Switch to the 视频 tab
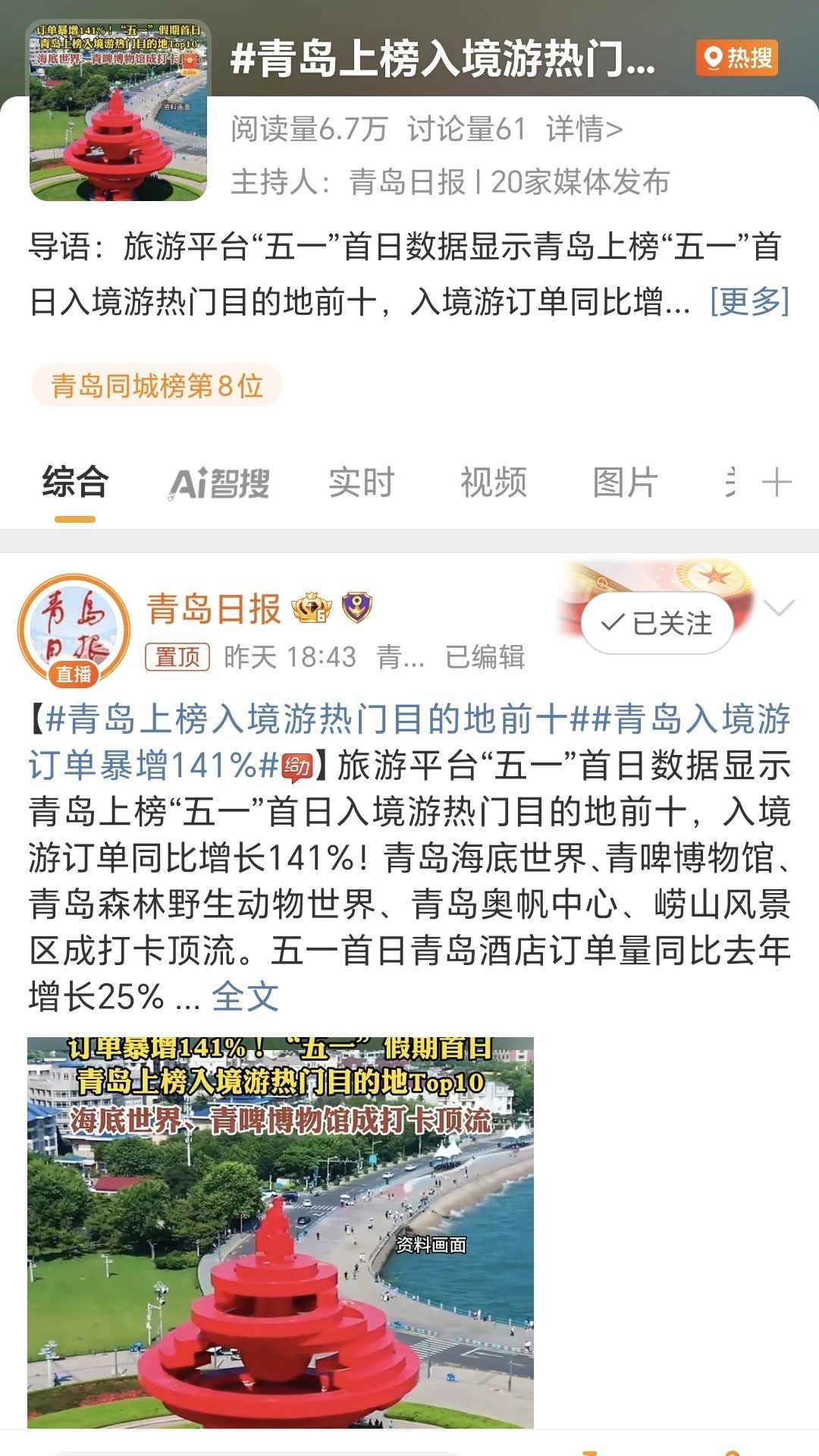The height and width of the screenshot is (1456, 819). click(x=493, y=483)
